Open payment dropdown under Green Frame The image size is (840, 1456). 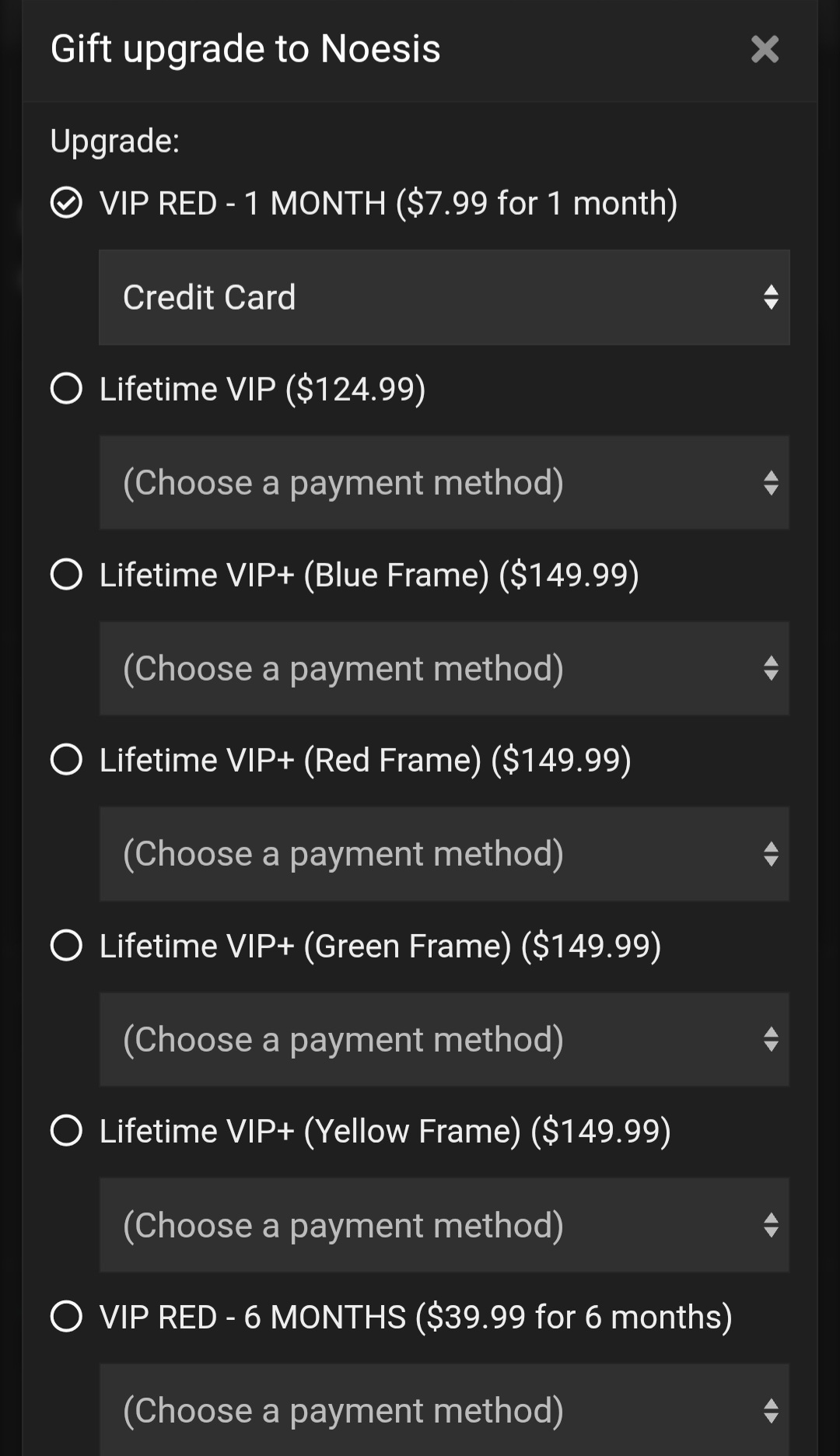pyautogui.click(x=444, y=1039)
